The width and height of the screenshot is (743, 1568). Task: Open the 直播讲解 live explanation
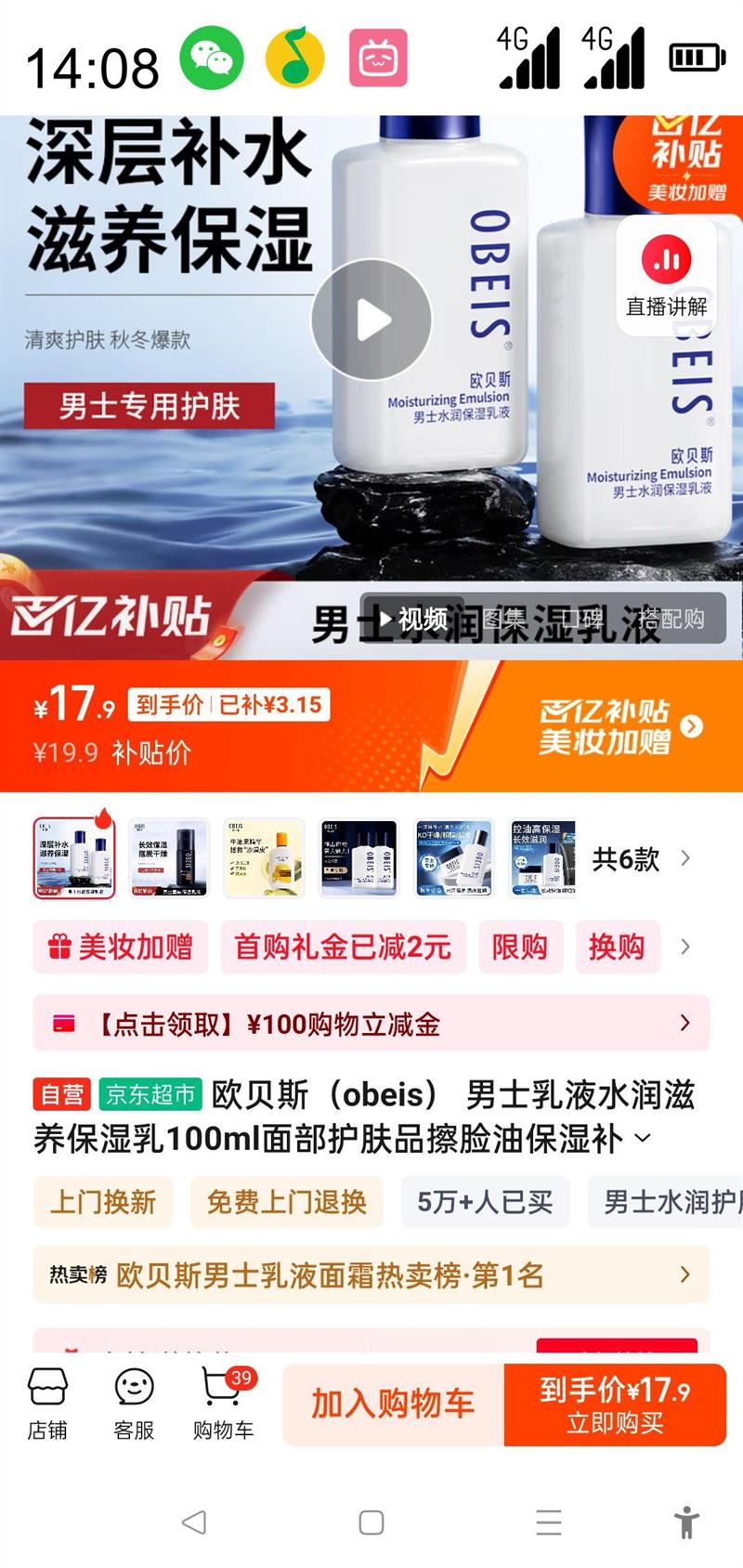click(667, 276)
